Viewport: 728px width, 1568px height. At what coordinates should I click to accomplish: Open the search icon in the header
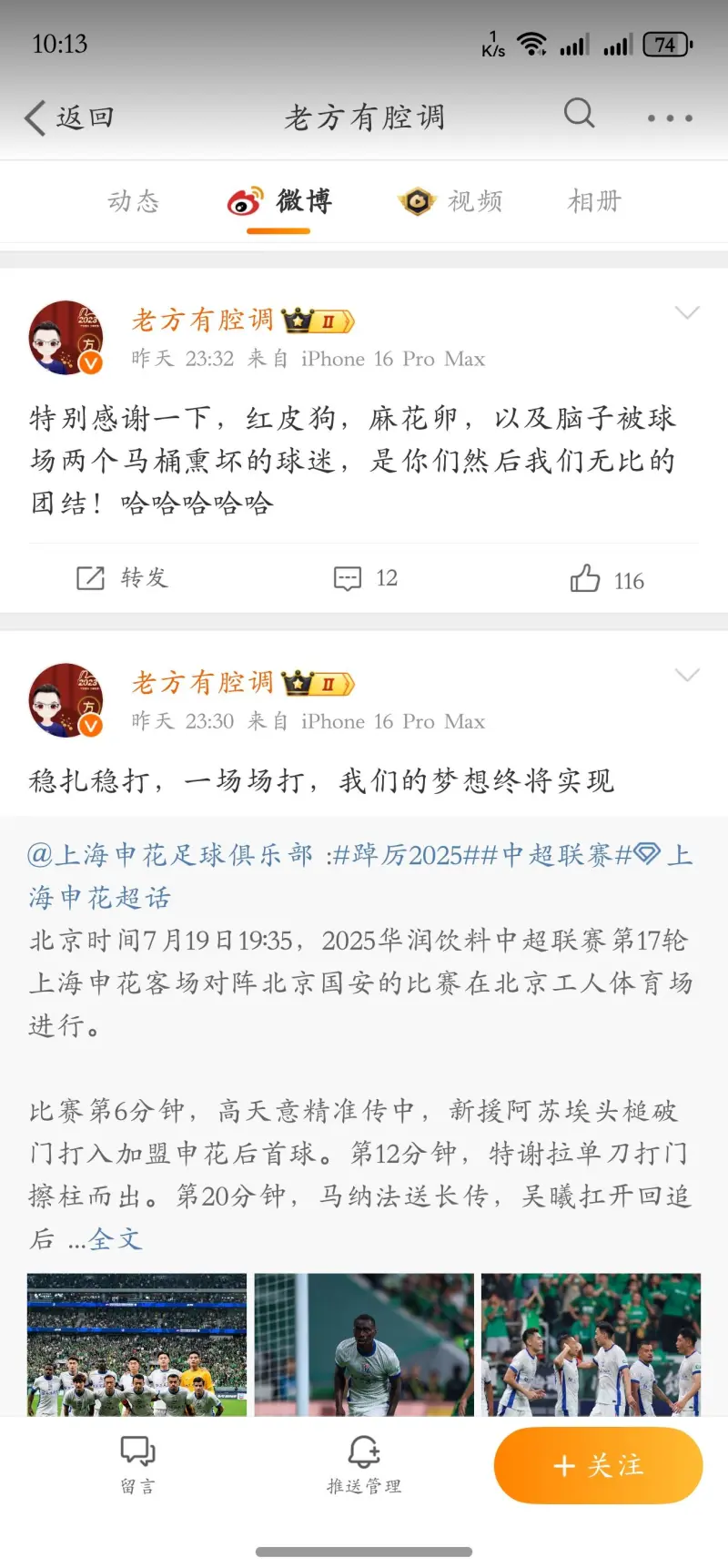579,114
